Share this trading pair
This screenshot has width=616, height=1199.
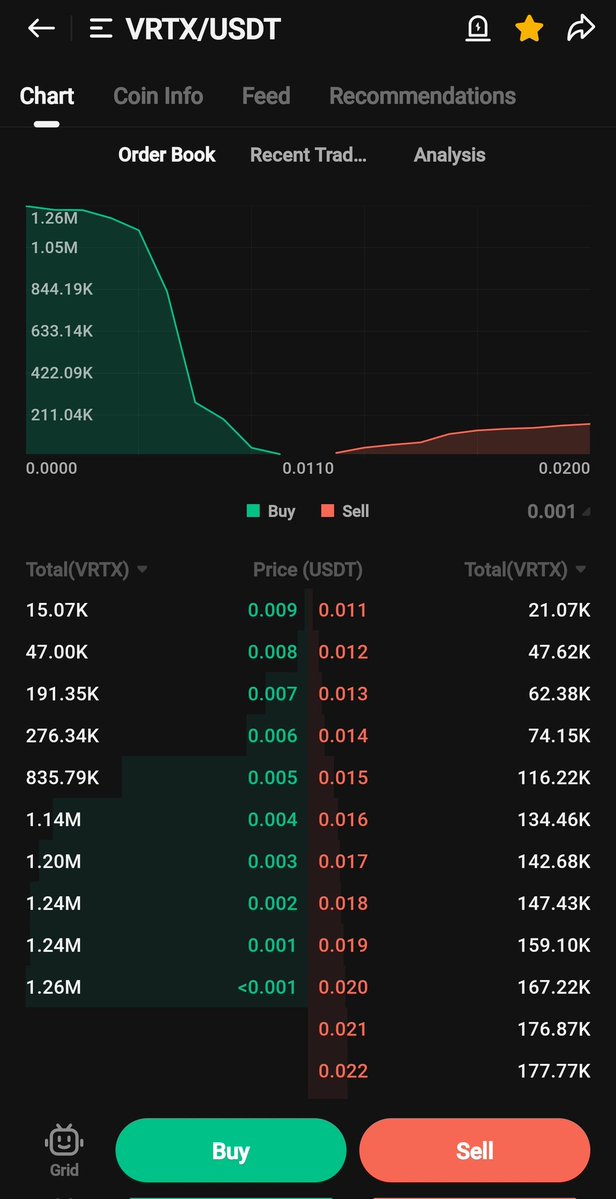click(581, 29)
